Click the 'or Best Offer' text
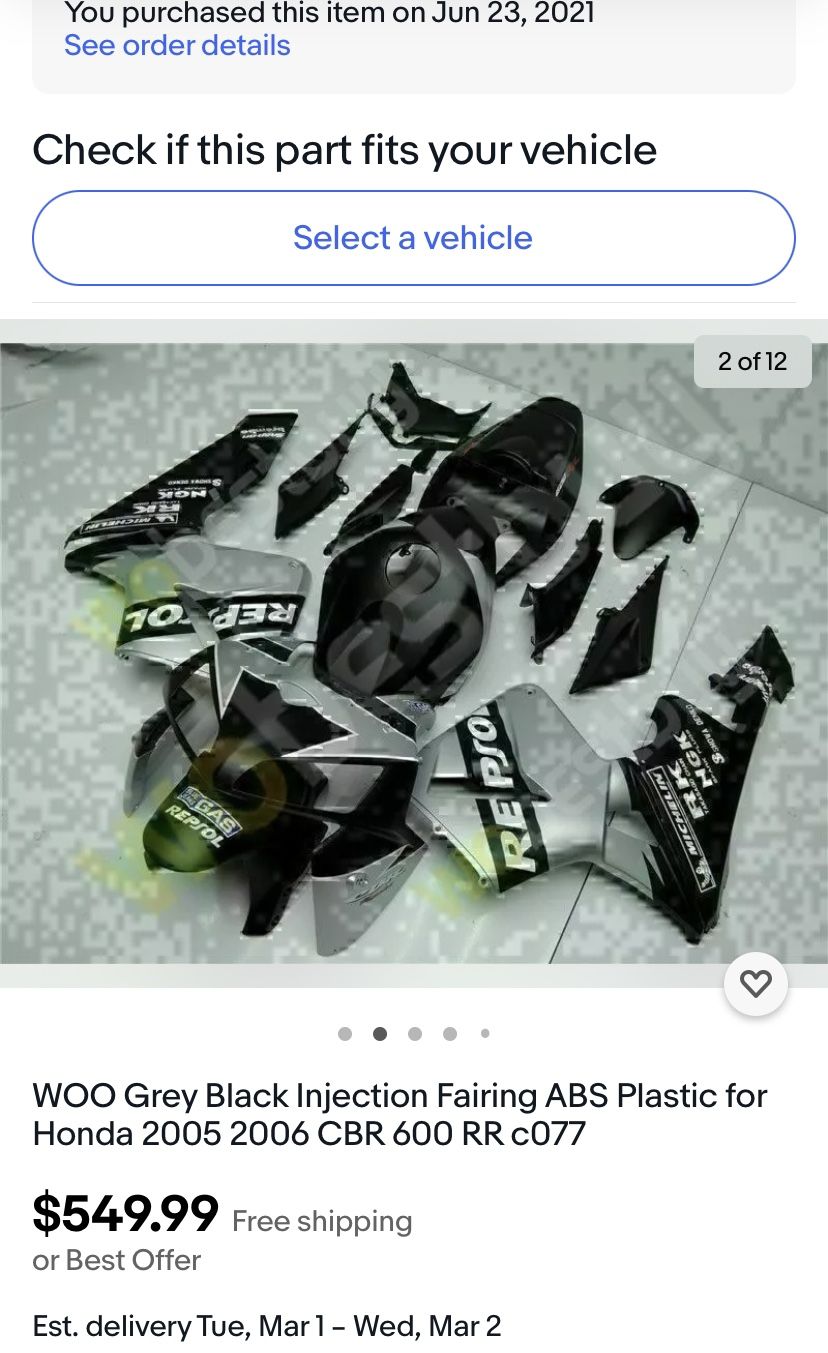 [x=116, y=1260]
